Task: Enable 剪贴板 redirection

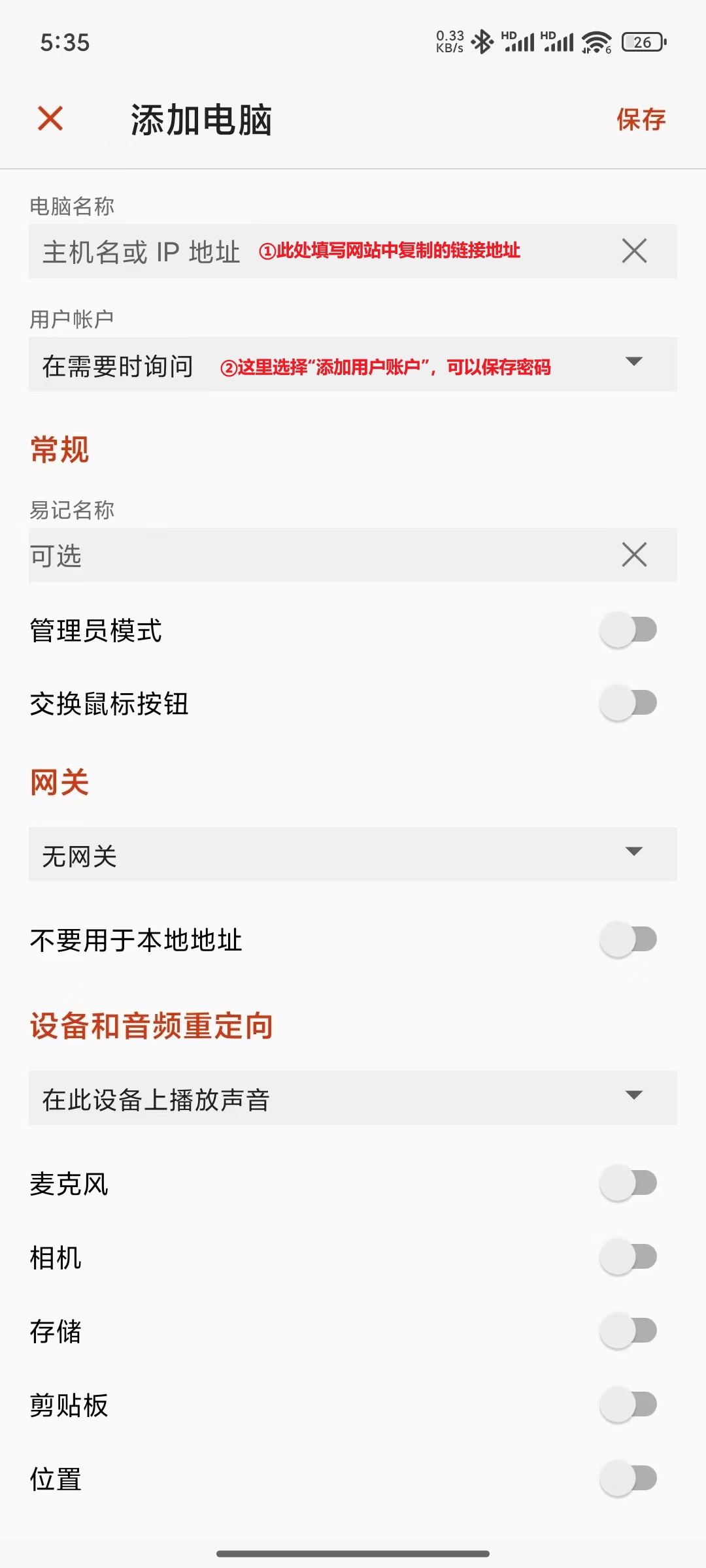Action: (x=628, y=1404)
